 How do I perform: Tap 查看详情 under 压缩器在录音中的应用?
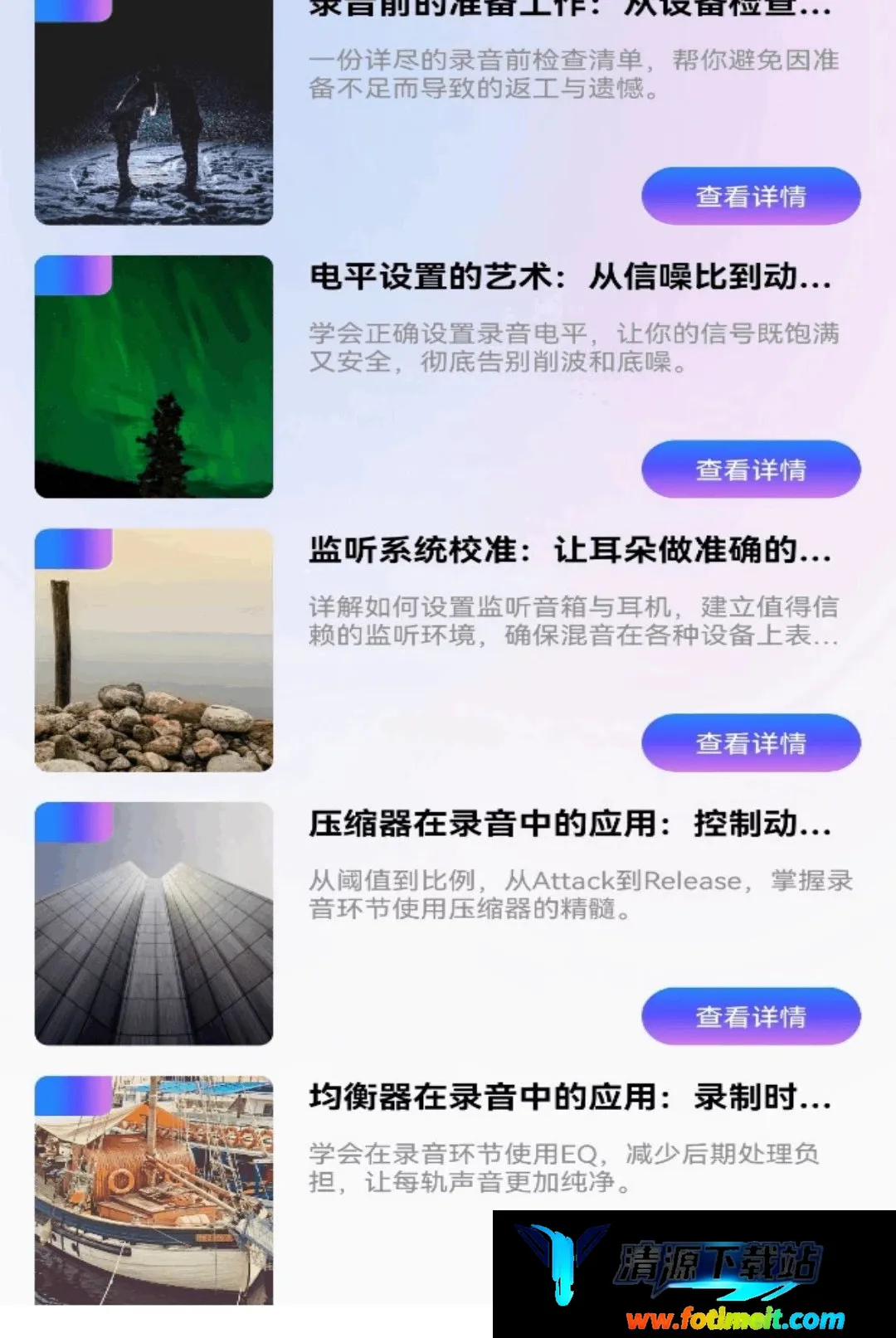coord(751,1016)
